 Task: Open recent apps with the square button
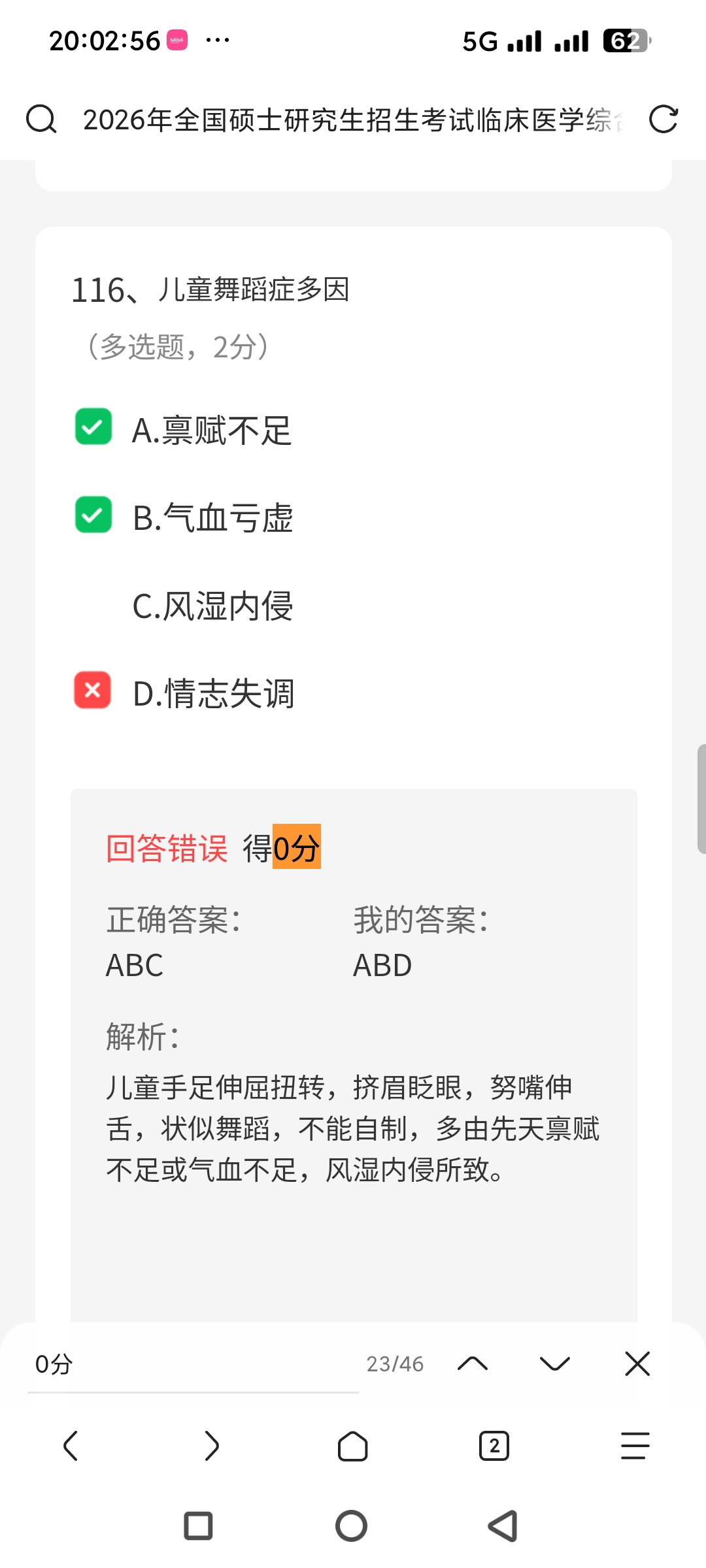[x=199, y=1526]
